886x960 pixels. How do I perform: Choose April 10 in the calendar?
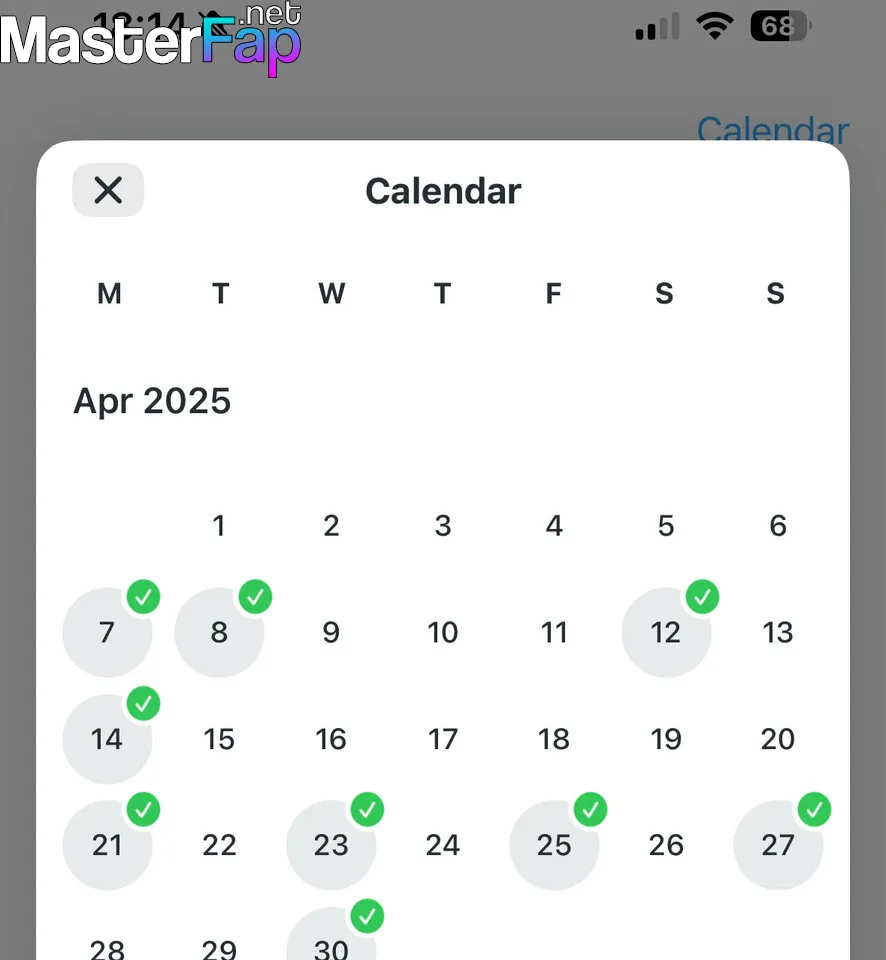[x=442, y=632]
